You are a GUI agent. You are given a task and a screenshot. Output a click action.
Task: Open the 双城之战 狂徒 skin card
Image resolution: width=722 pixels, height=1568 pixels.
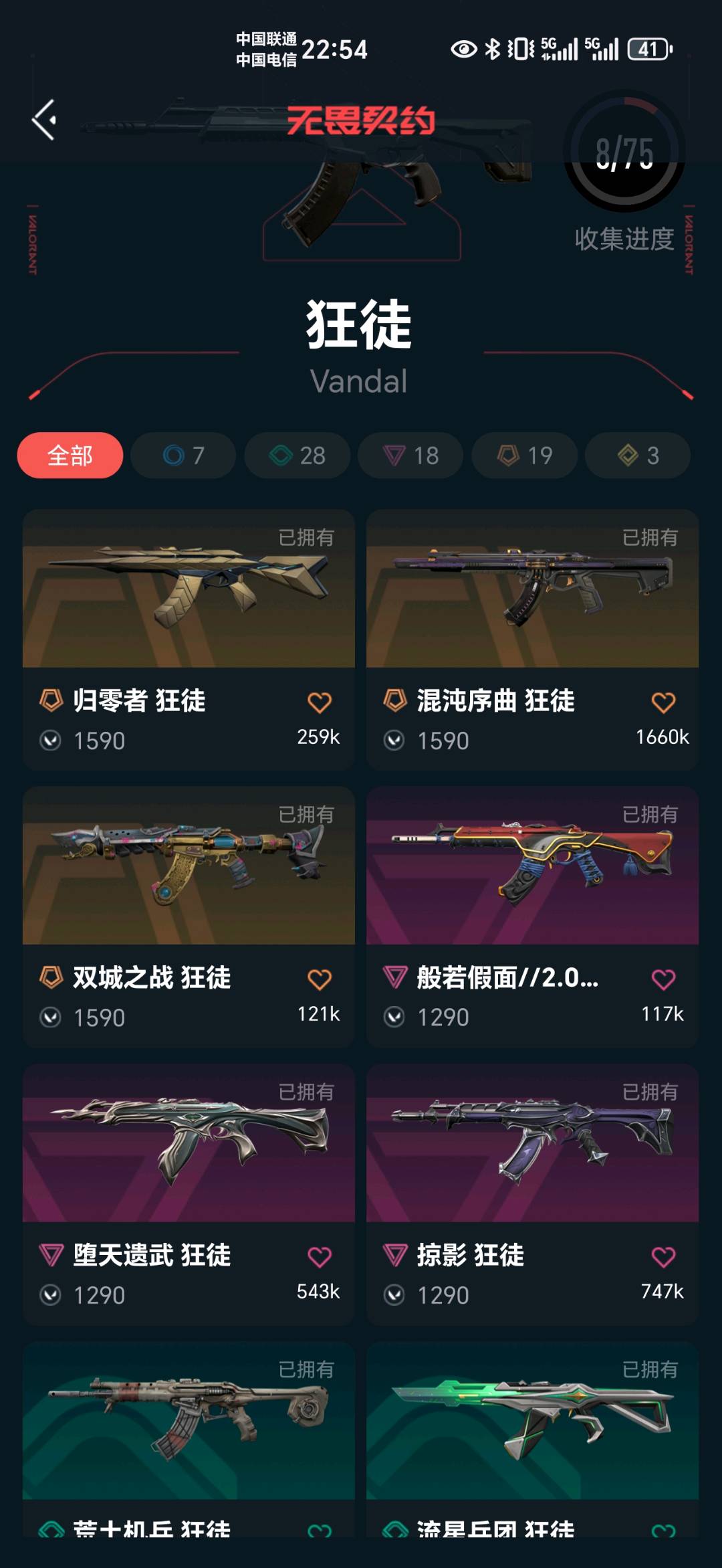(189, 916)
